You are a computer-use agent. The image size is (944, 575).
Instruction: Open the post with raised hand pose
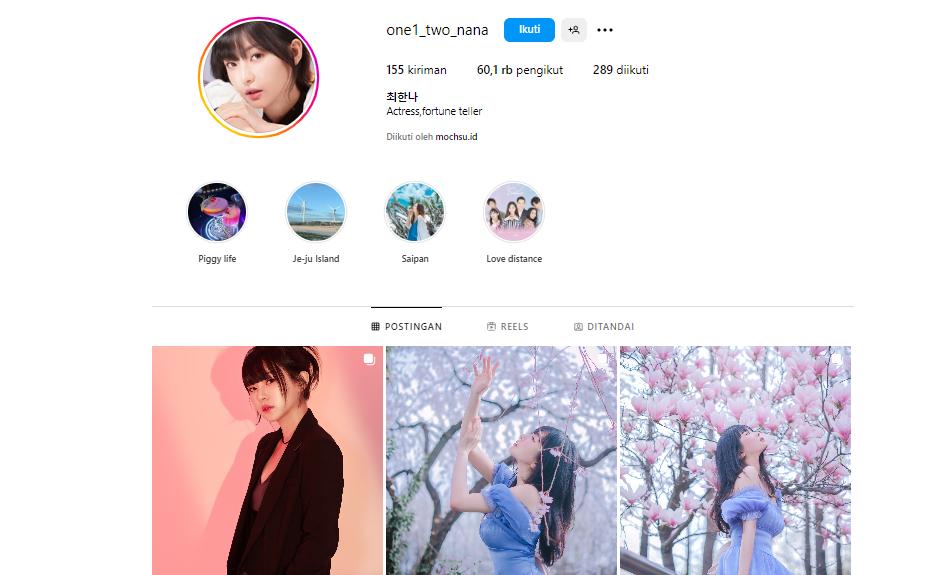coord(501,460)
